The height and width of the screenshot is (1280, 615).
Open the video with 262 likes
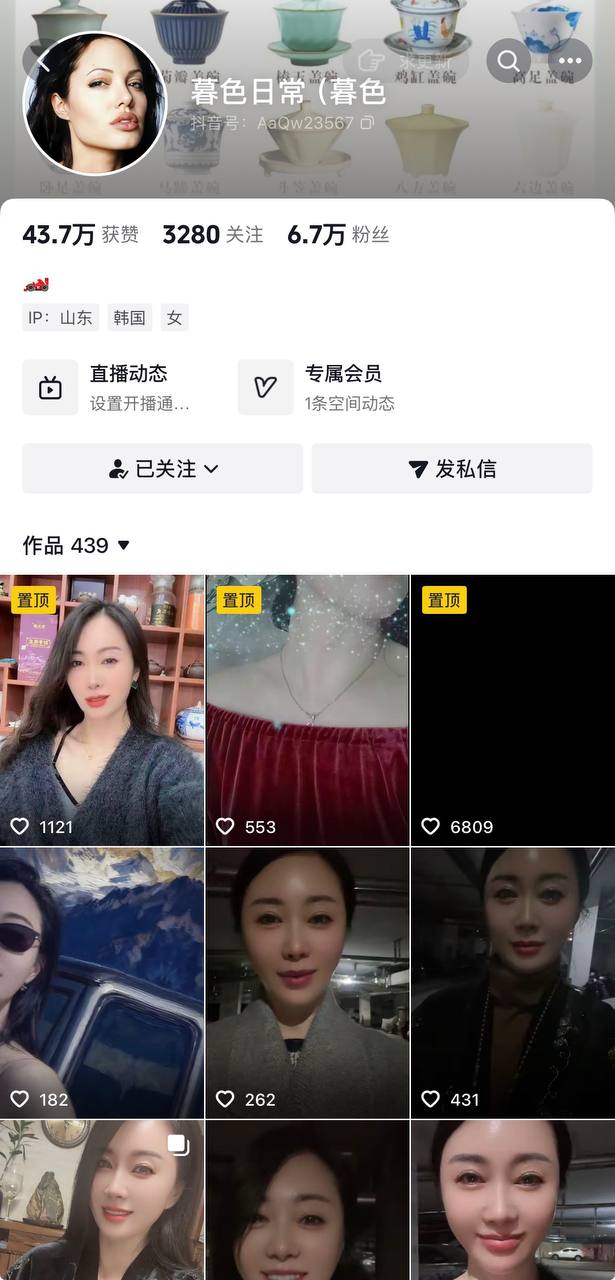pos(307,982)
